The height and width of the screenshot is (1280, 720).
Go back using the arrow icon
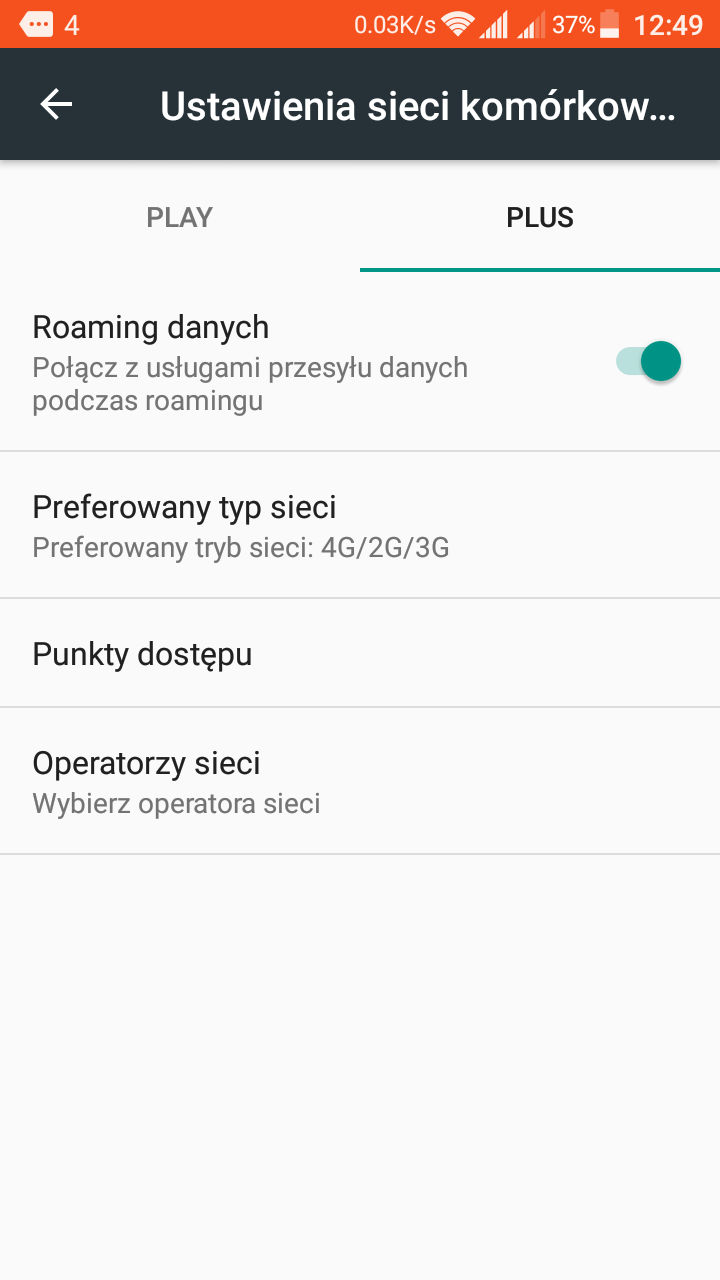(57, 105)
